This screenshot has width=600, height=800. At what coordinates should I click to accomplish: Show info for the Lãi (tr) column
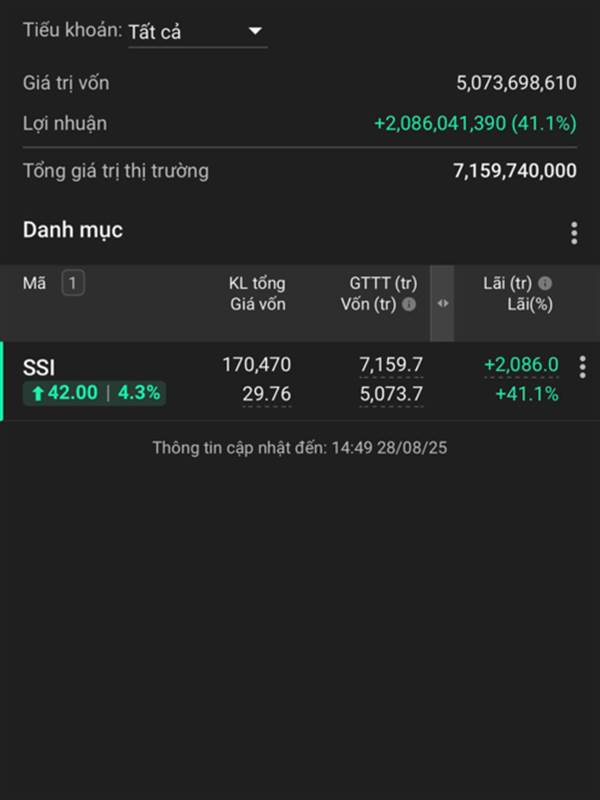click(545, 284)
